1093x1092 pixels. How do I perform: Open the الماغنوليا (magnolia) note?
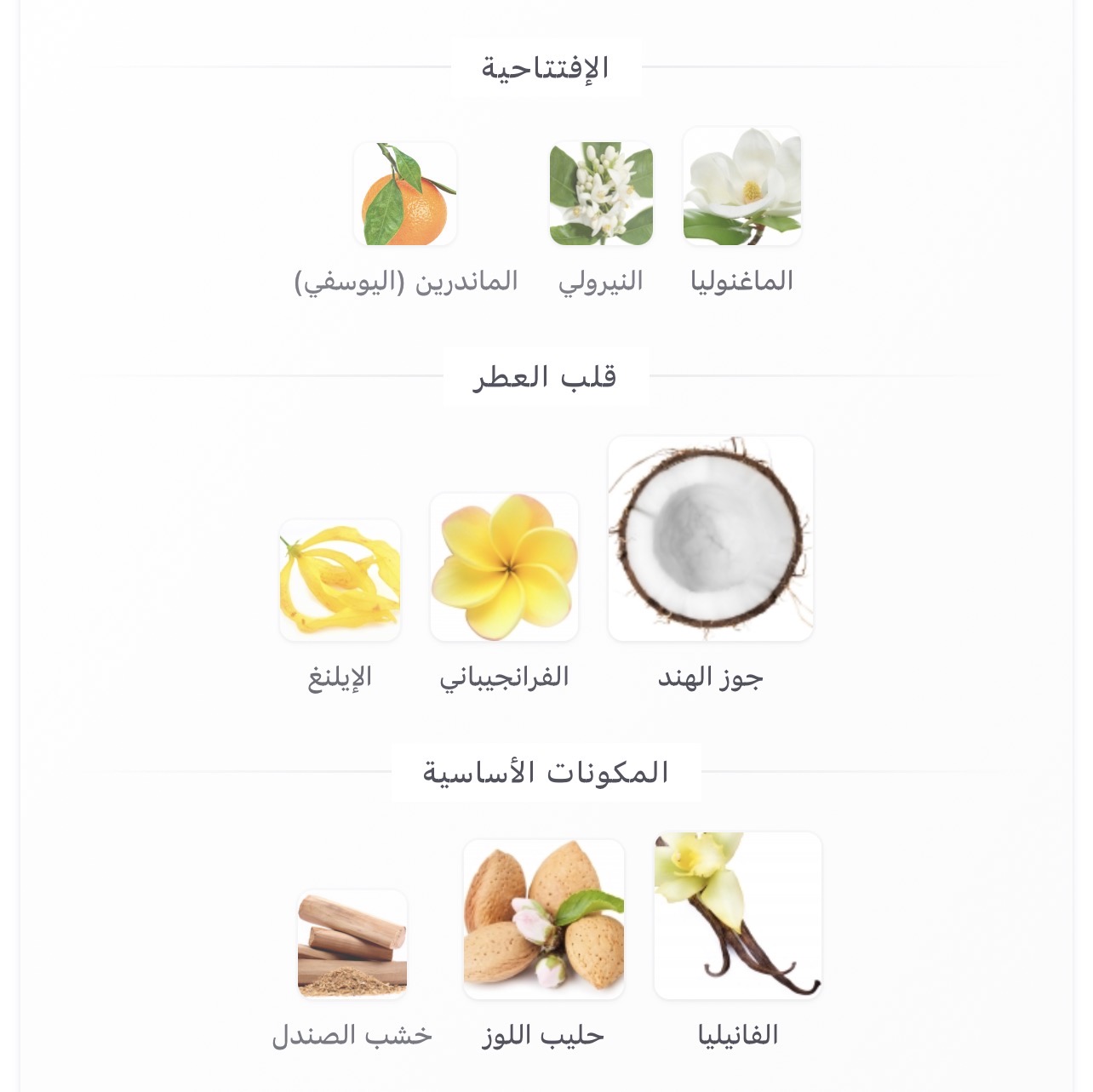(x=741, y=187)
